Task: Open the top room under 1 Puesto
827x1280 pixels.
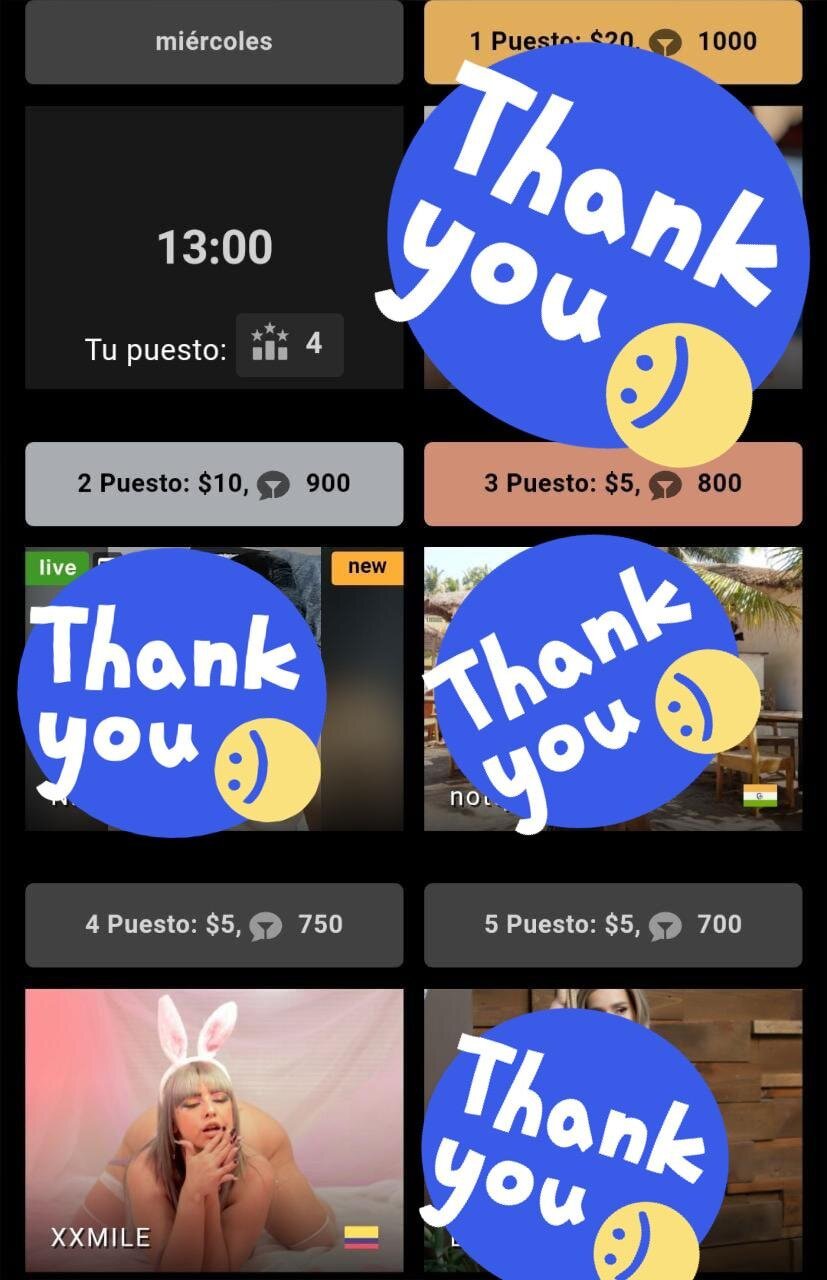Action: (x=612, y=247)
